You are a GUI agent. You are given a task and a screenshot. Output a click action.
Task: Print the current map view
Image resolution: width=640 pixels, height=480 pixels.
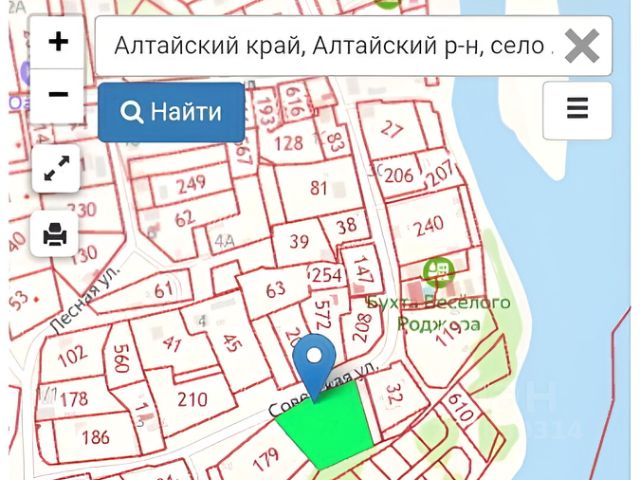[55, 235]
